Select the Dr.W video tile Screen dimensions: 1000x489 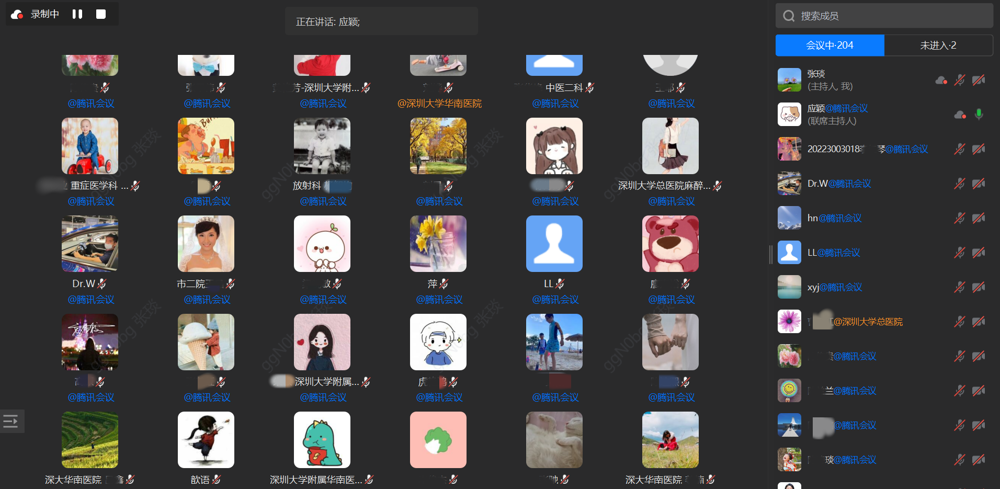[x=90, y=244]
